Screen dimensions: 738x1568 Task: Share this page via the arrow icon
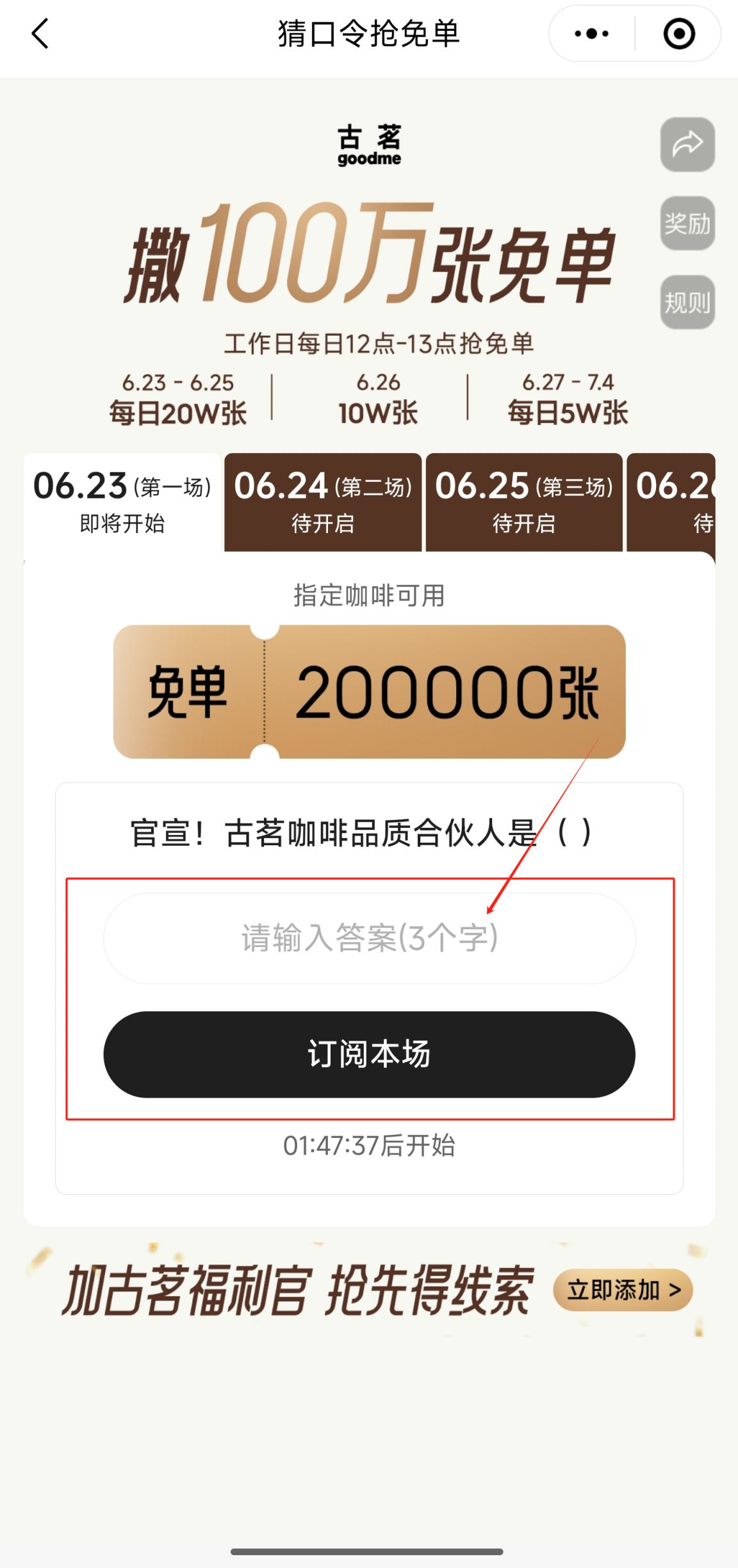(687, 144)
